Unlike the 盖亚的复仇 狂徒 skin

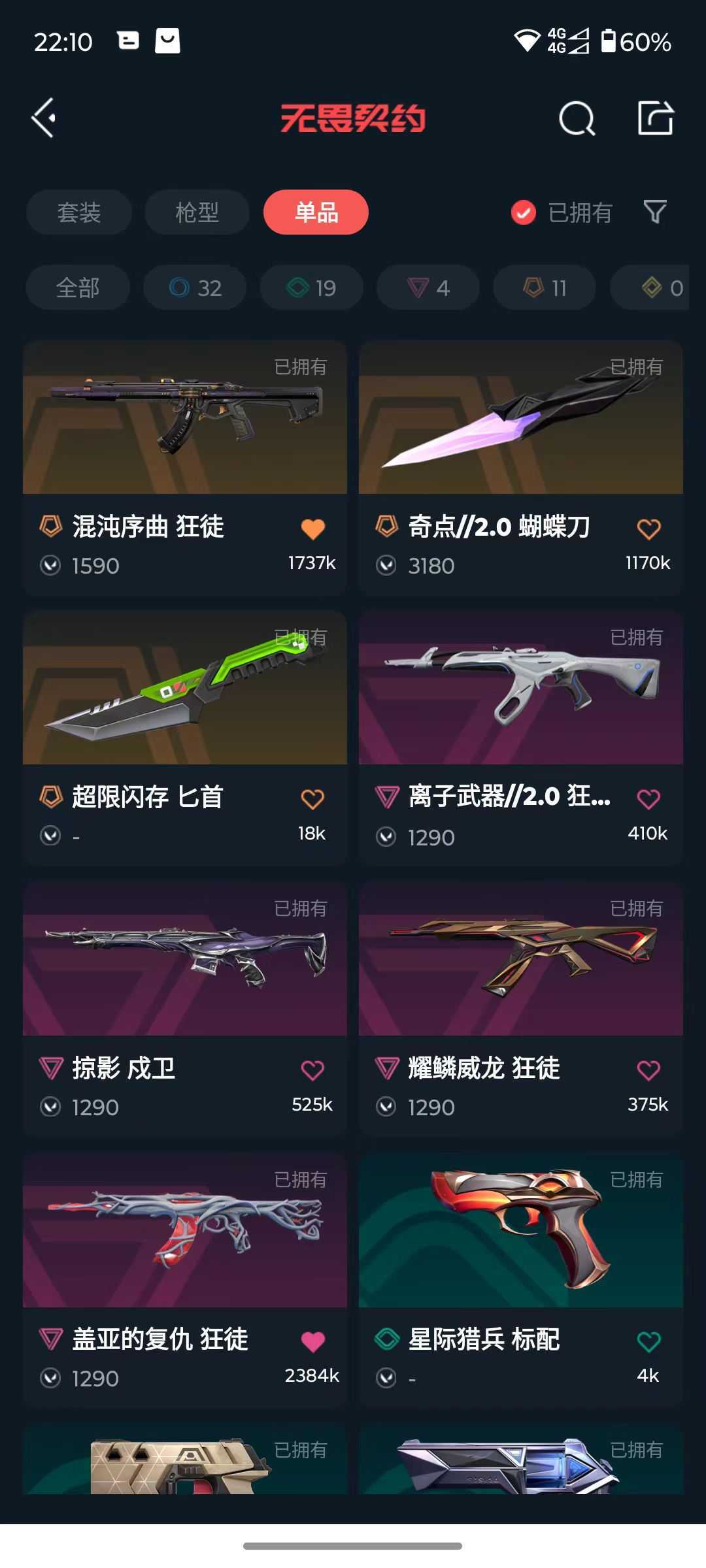[312, 1341]
